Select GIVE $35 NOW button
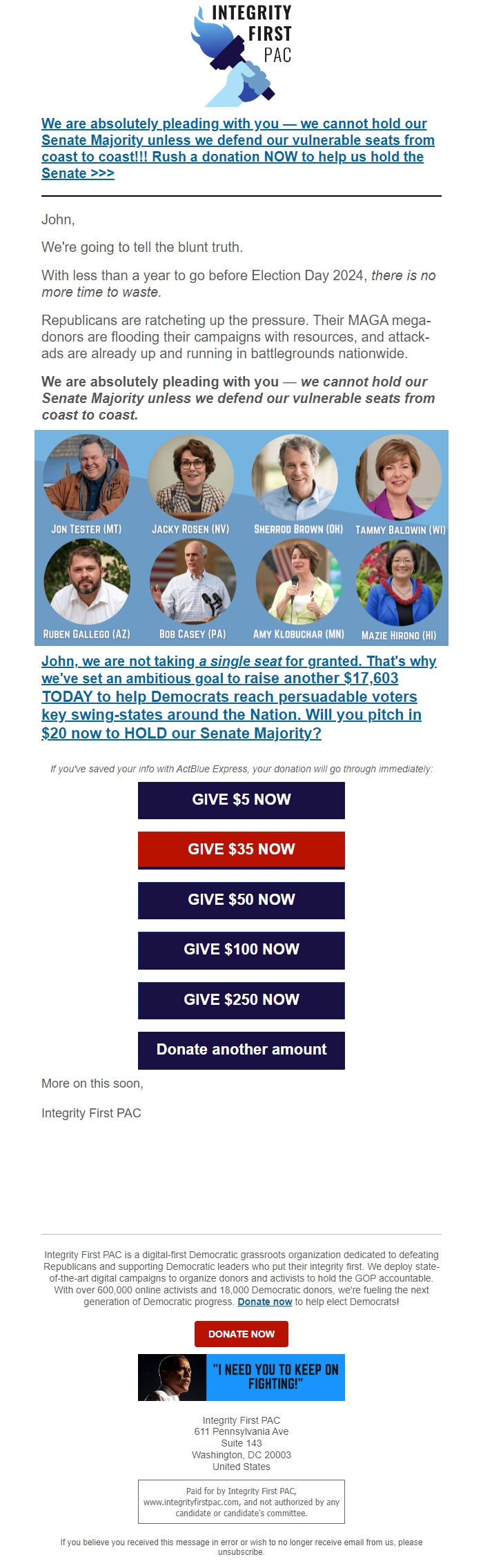Viewport: 483px width, 1568px height. (241, 850)
